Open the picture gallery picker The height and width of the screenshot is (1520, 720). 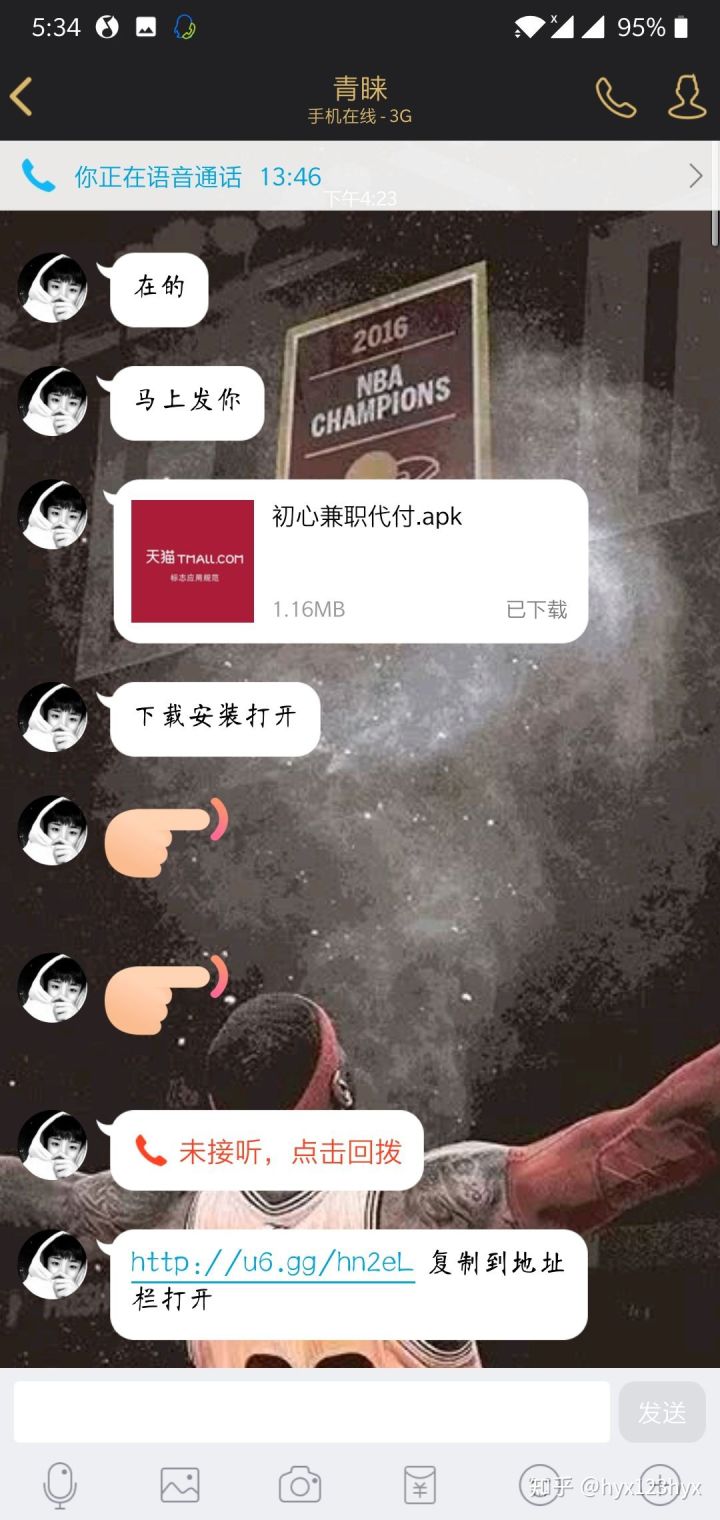tap(180, 1485)
